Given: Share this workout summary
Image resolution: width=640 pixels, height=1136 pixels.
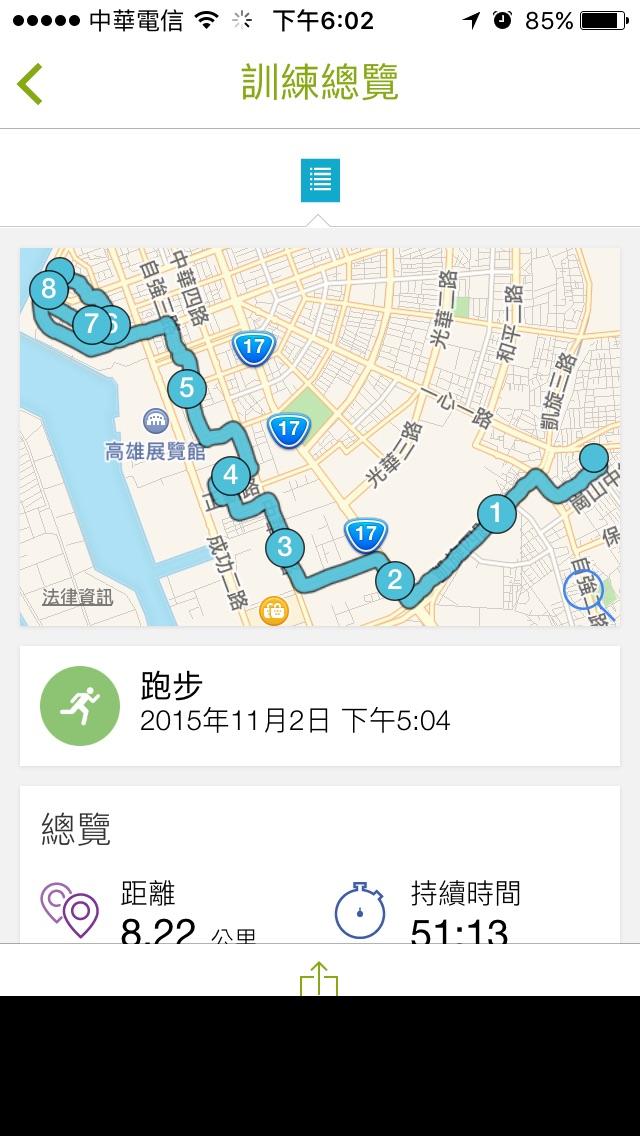Looking at the screenshot, I should [319, 978].
